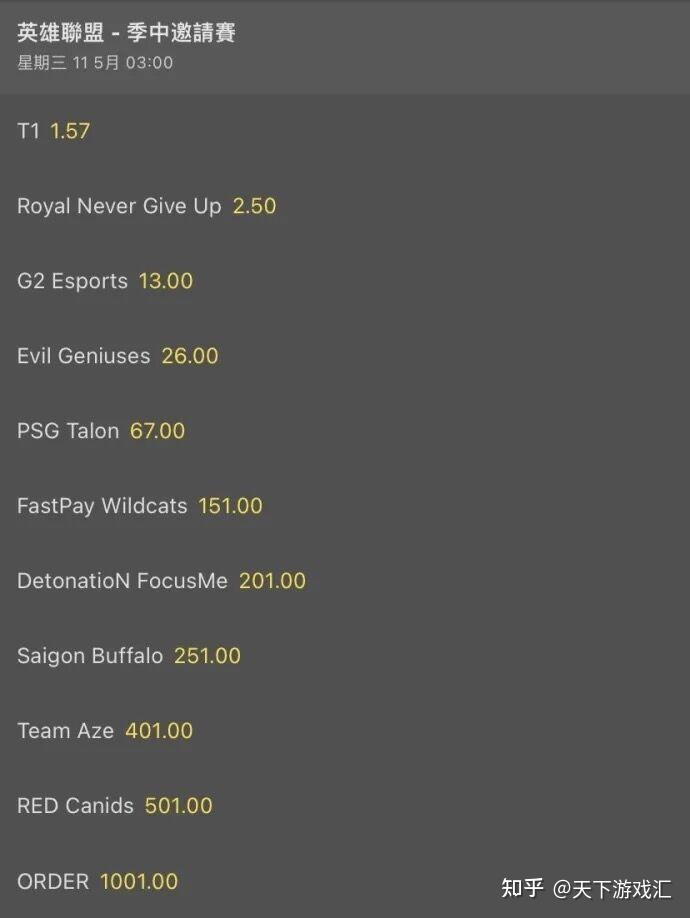Screen dimensions: 690x918
Task: Choose RED Canids at 501.00
Action: click(115, 806)
